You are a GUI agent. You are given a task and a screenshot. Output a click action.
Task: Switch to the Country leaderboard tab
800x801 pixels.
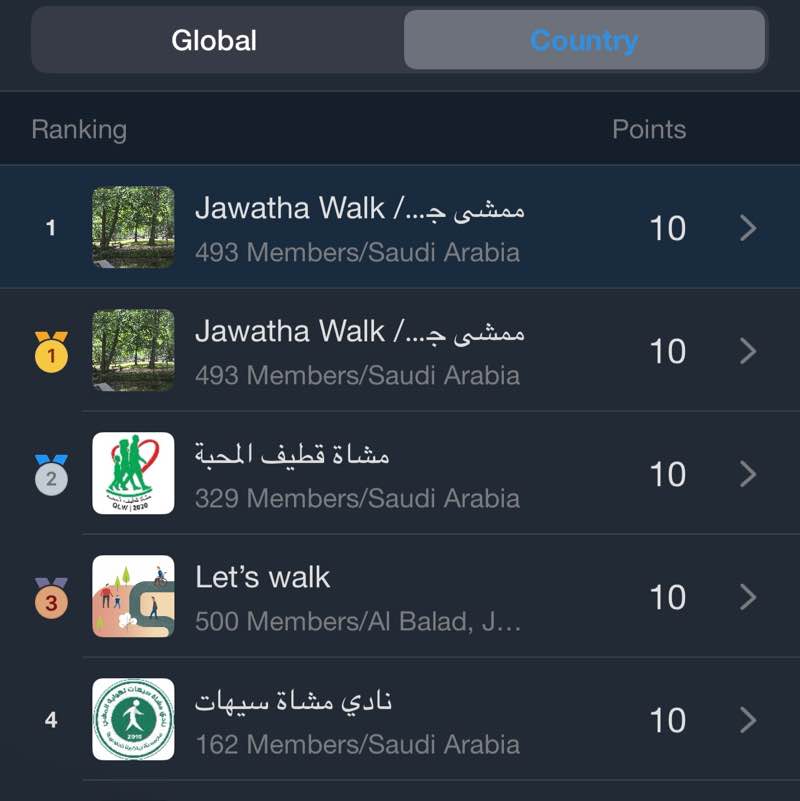click(x=585, y=40)
